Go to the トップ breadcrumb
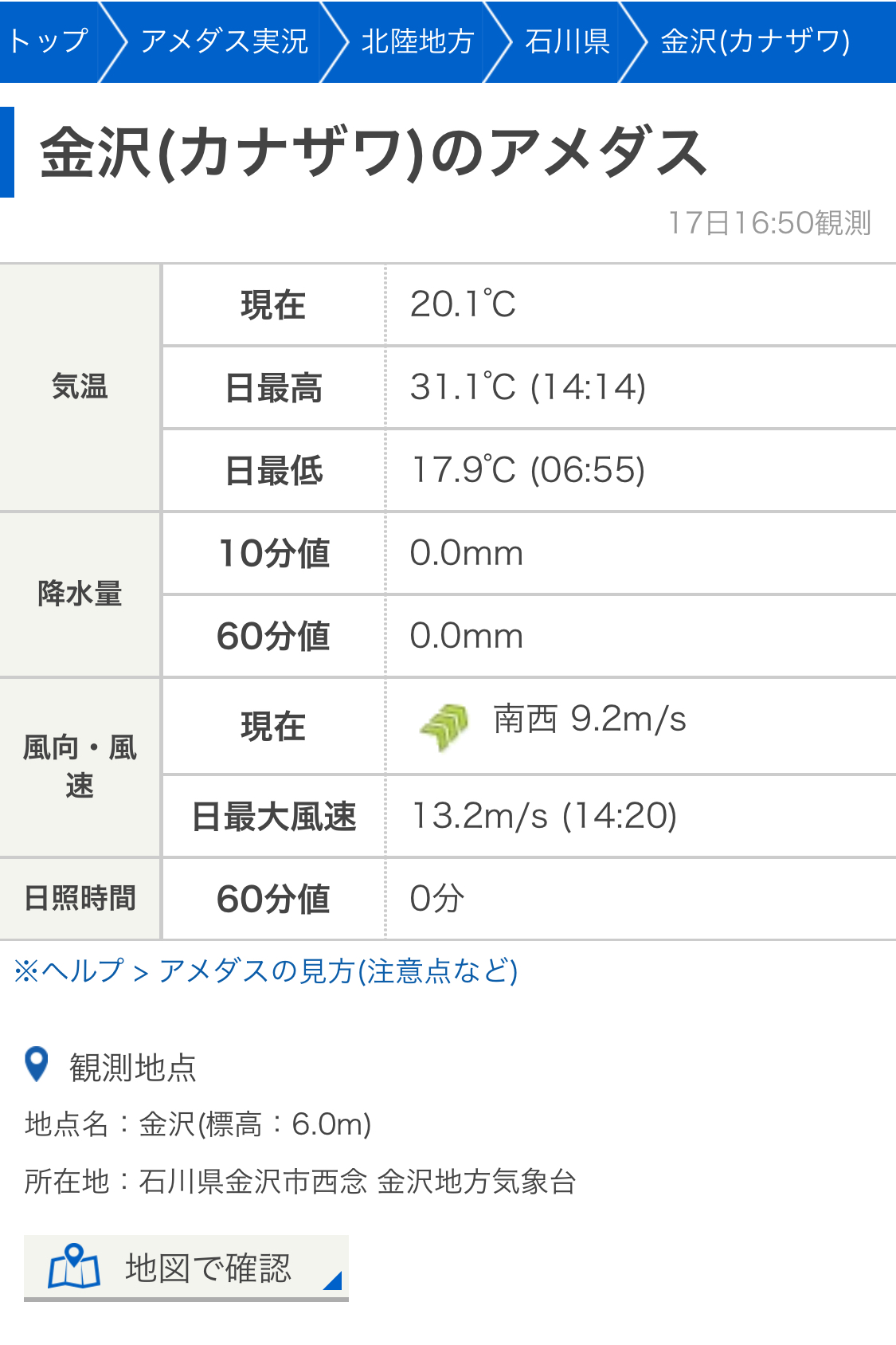This screenshot has width=896, height=1345. click(48, 41)
